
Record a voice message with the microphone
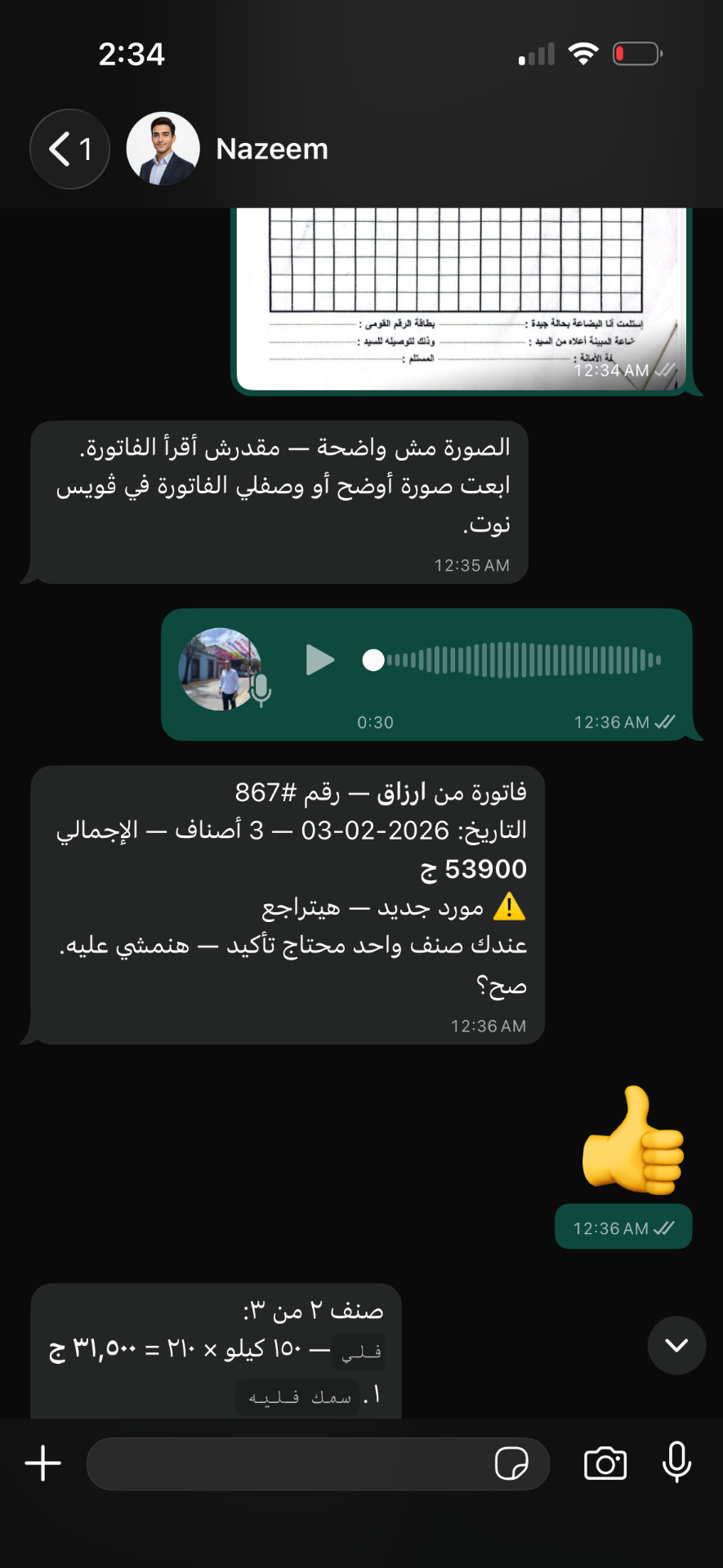pos(676,1462)
